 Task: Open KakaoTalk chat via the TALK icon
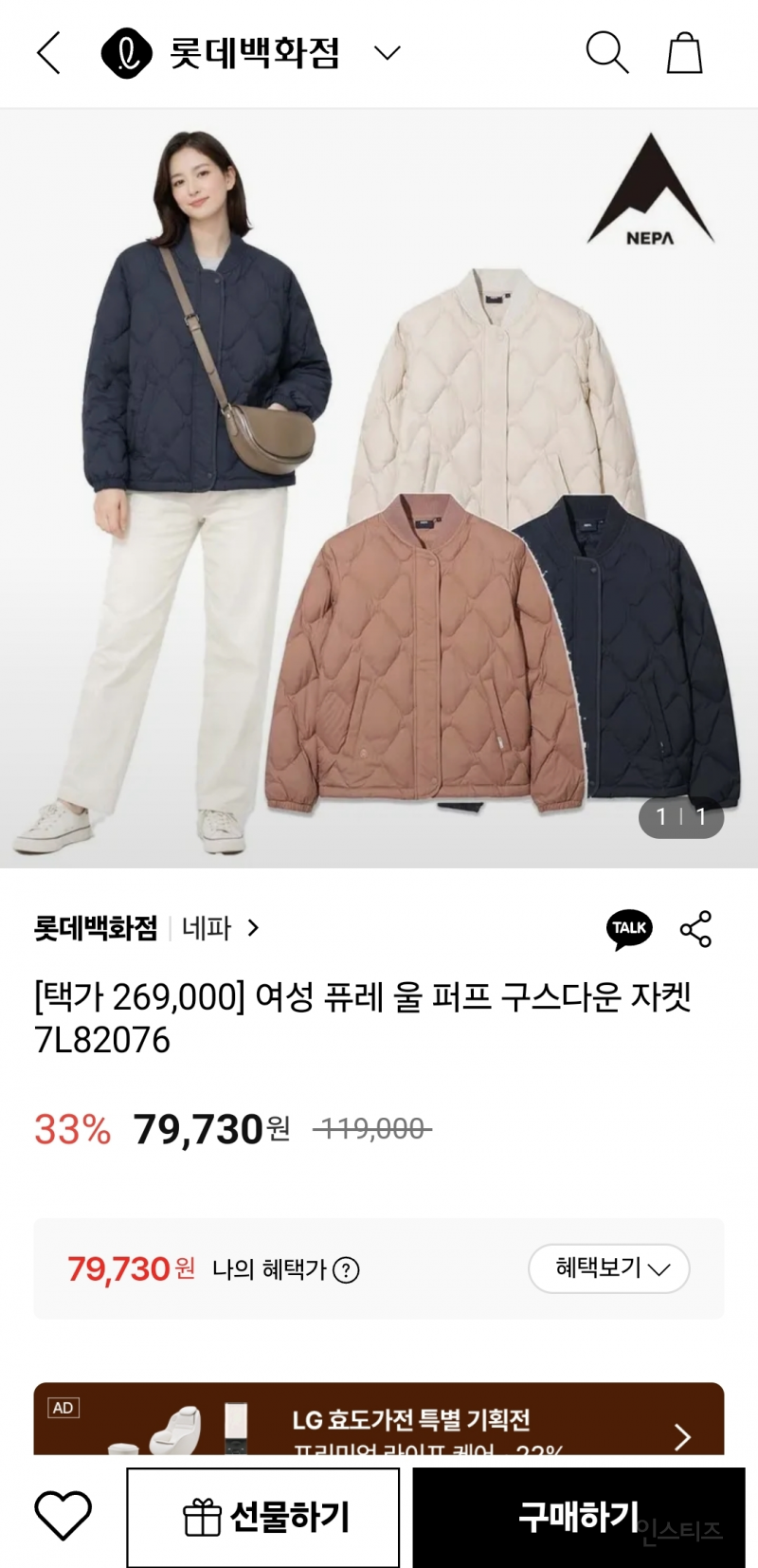pos(629,929)
